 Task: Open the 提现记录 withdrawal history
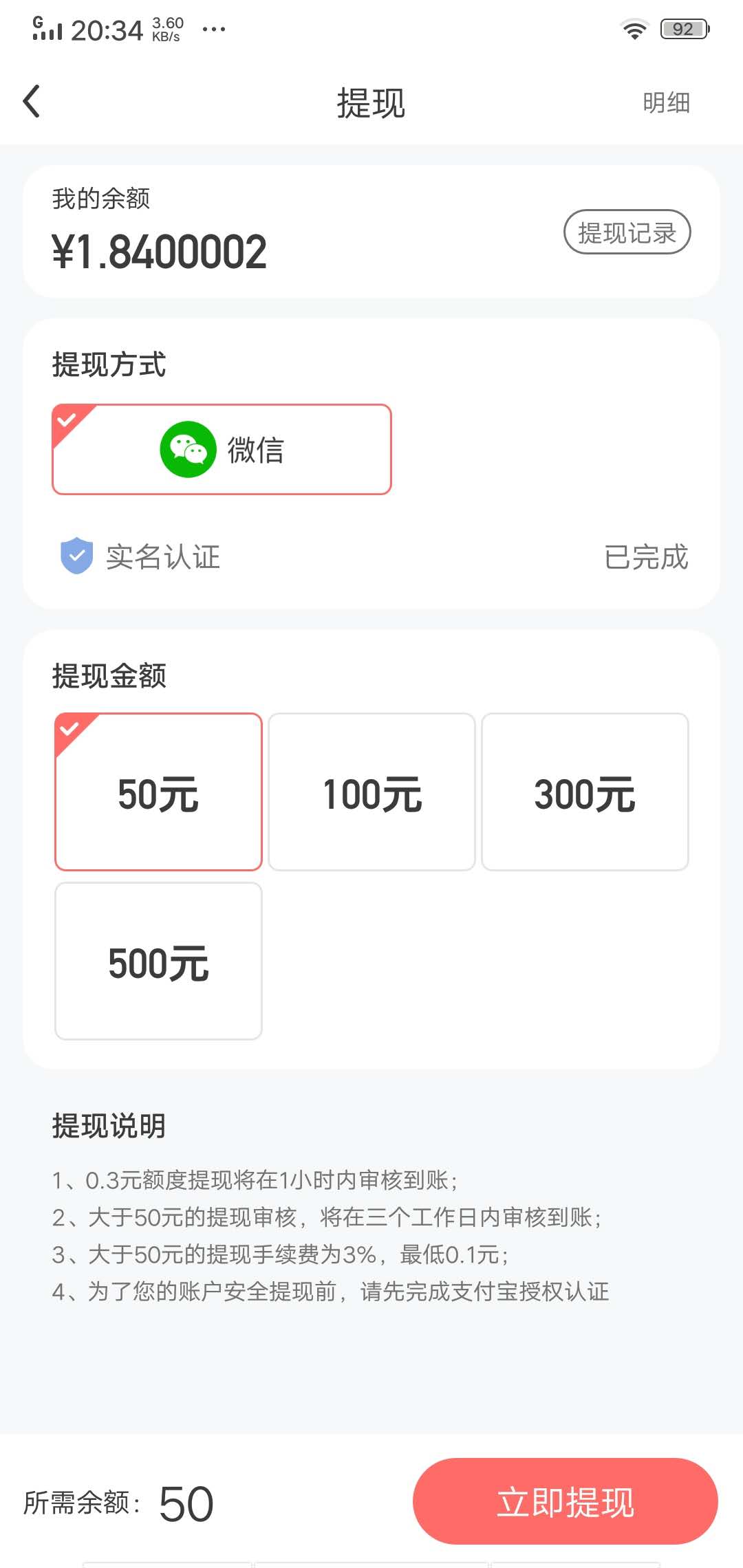[627, 232]
